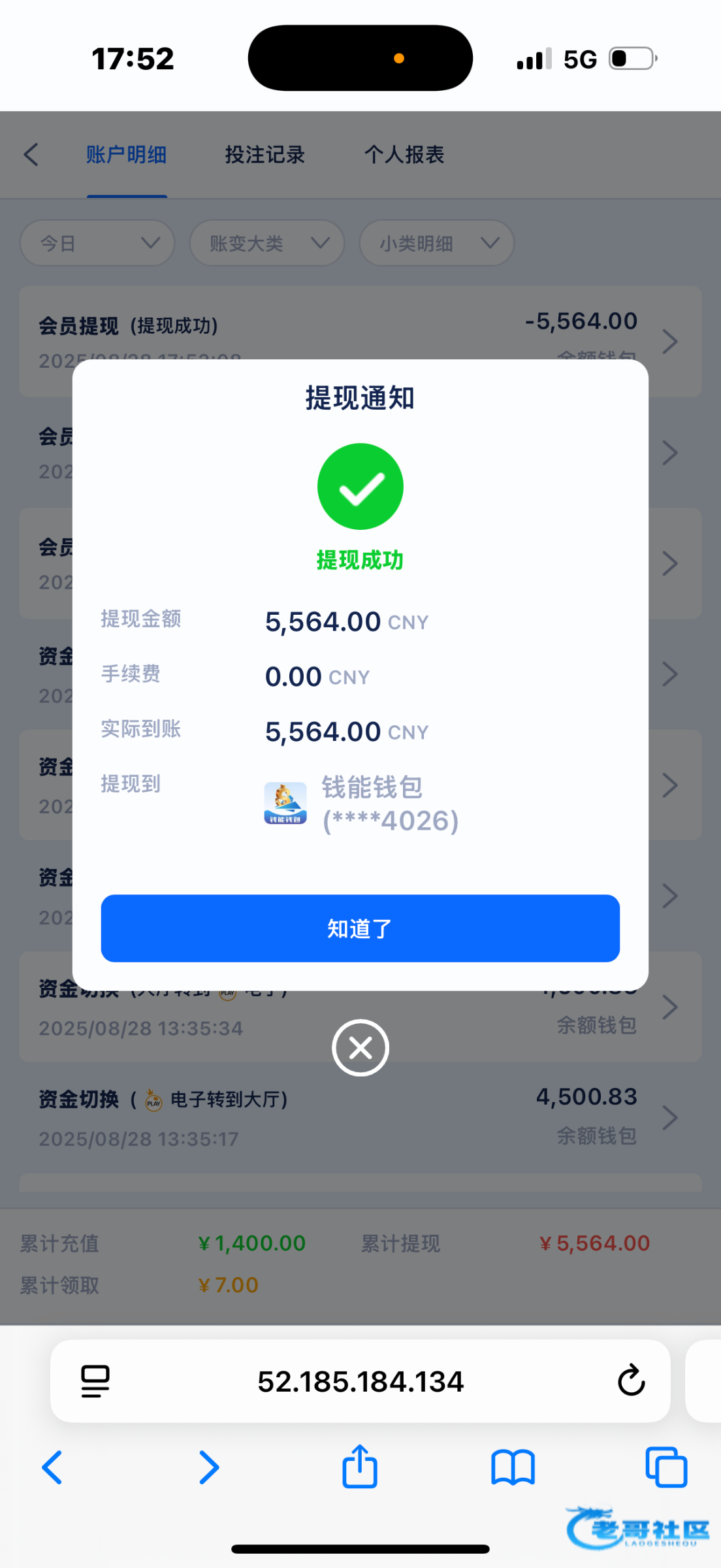Expand the 账变大类 dropdown

[267, 243]
